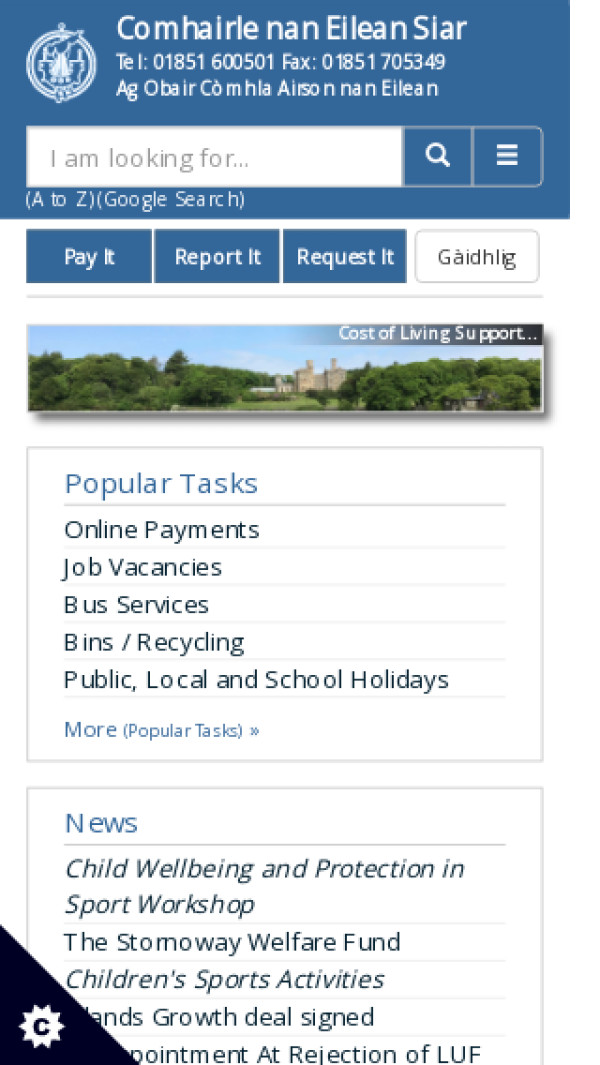
Task: Switch the site language to Gàidhlig
Action: coord(476,257)
